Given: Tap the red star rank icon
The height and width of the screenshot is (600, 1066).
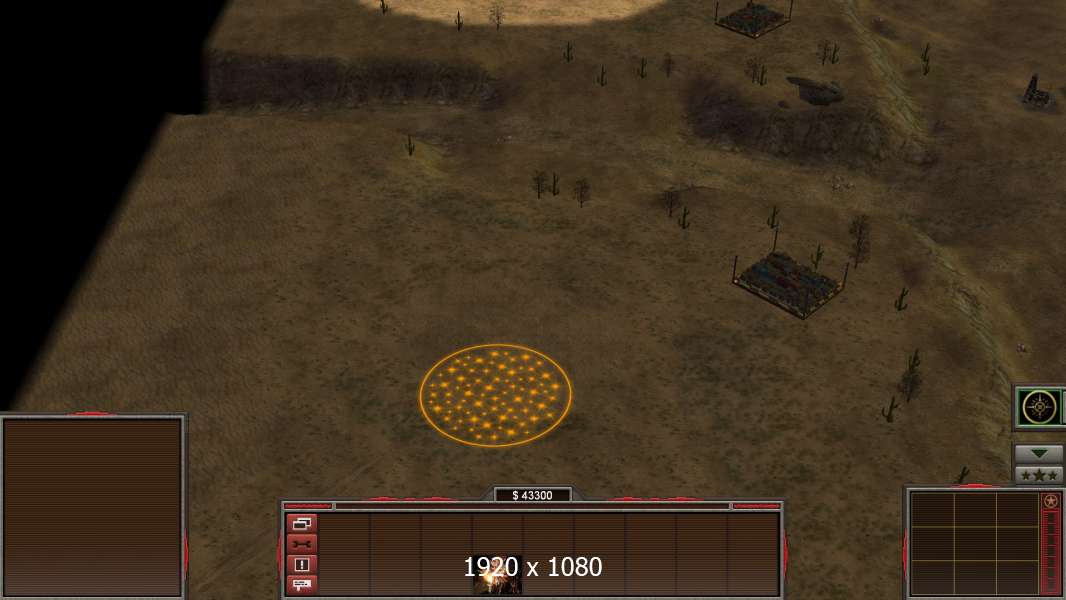Looking at the screenshot, I should (x=1050, y=501).
